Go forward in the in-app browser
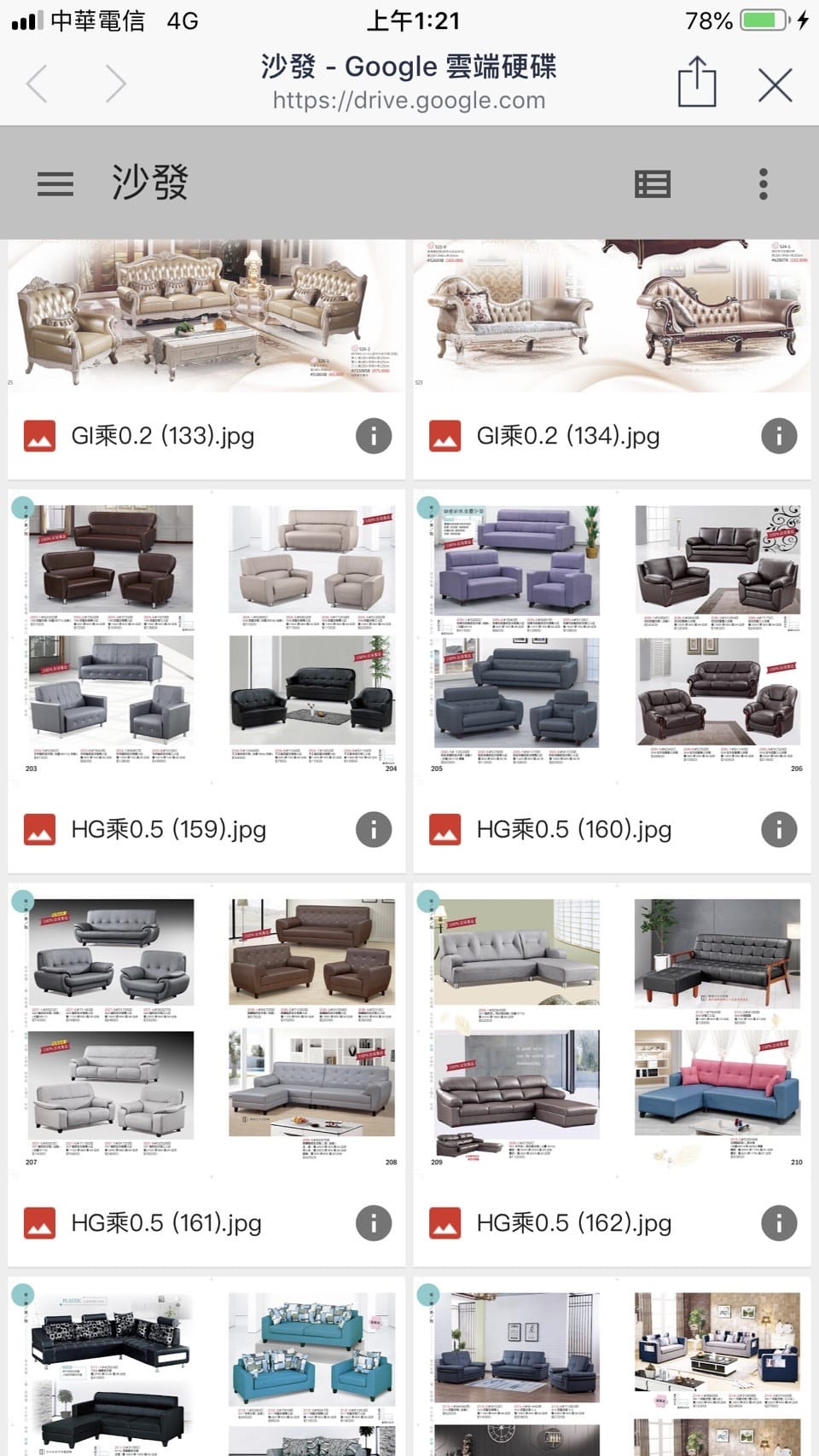This screenshot has height=1456, width=819. [x=116, y=84]
